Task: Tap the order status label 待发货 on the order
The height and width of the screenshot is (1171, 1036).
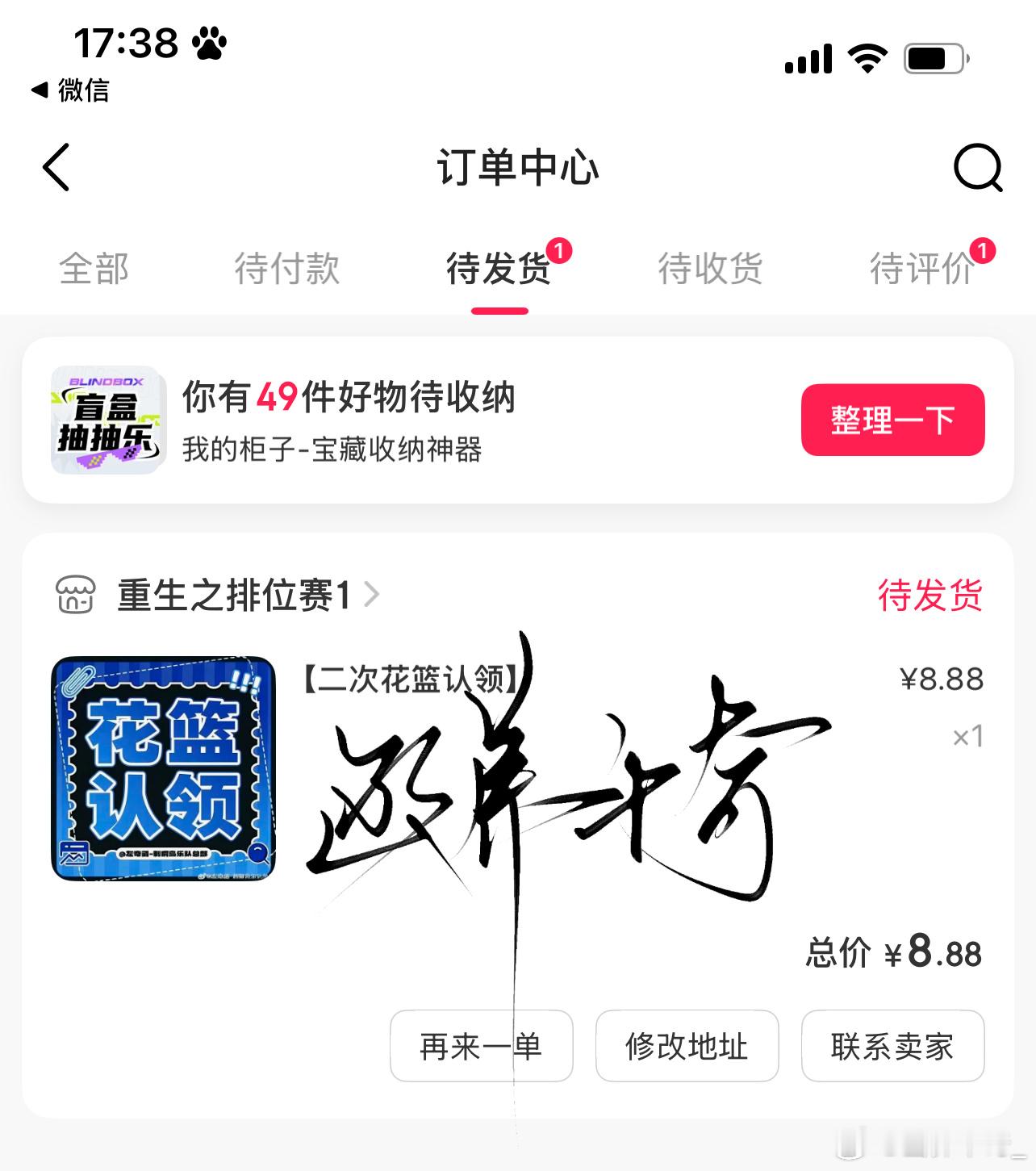Action: pyautogui.click(x=929, y=596)
